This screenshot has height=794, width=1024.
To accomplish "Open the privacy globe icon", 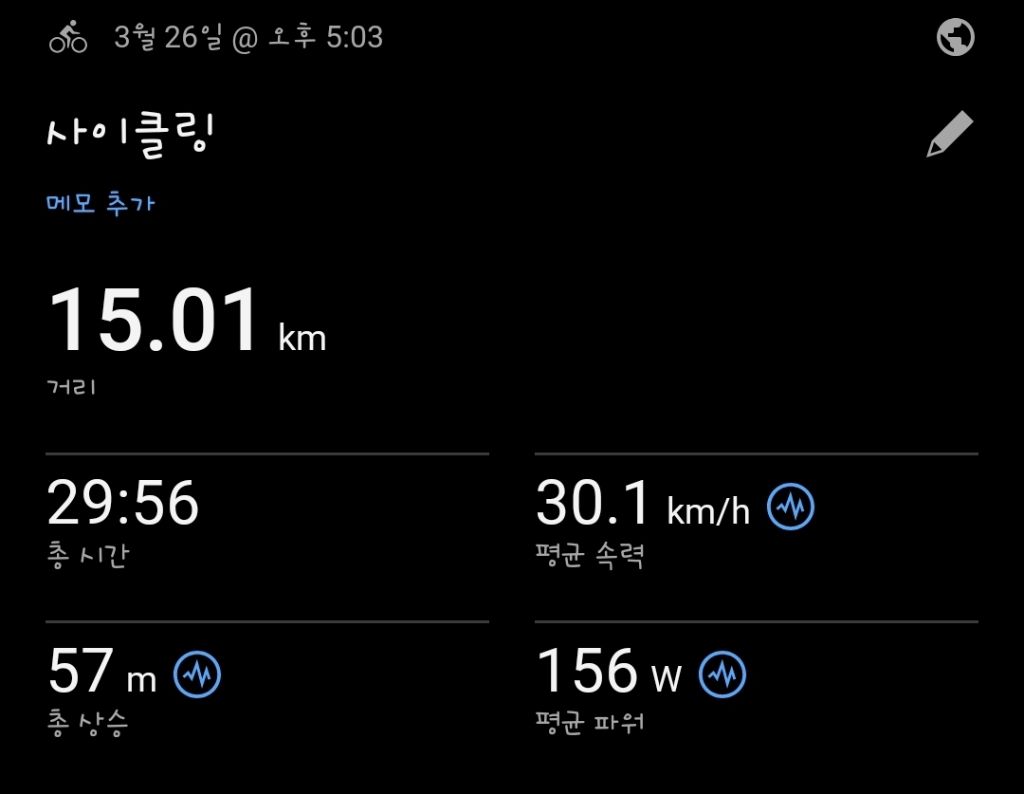I will pyautogui.click(x=955, y=38).
